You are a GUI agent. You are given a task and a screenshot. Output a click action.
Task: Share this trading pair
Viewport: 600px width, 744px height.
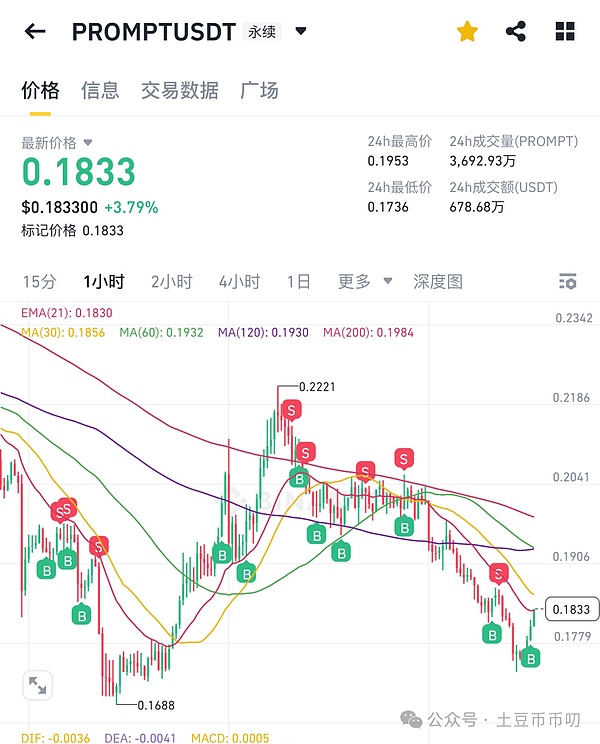[x=516, y=31]
